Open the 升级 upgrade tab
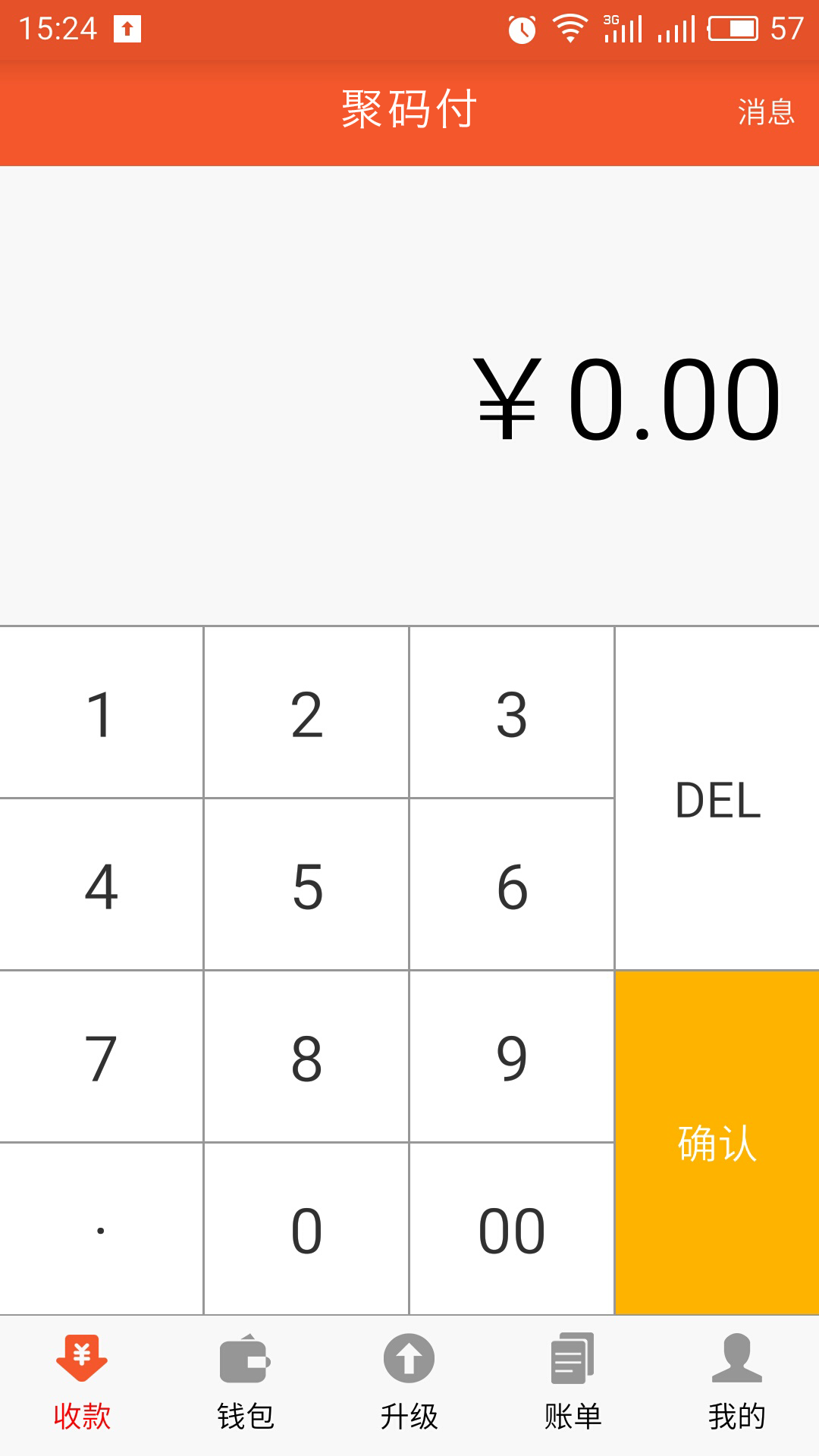The width and height of the screenshot is (819, 1456). (409, 1383)
